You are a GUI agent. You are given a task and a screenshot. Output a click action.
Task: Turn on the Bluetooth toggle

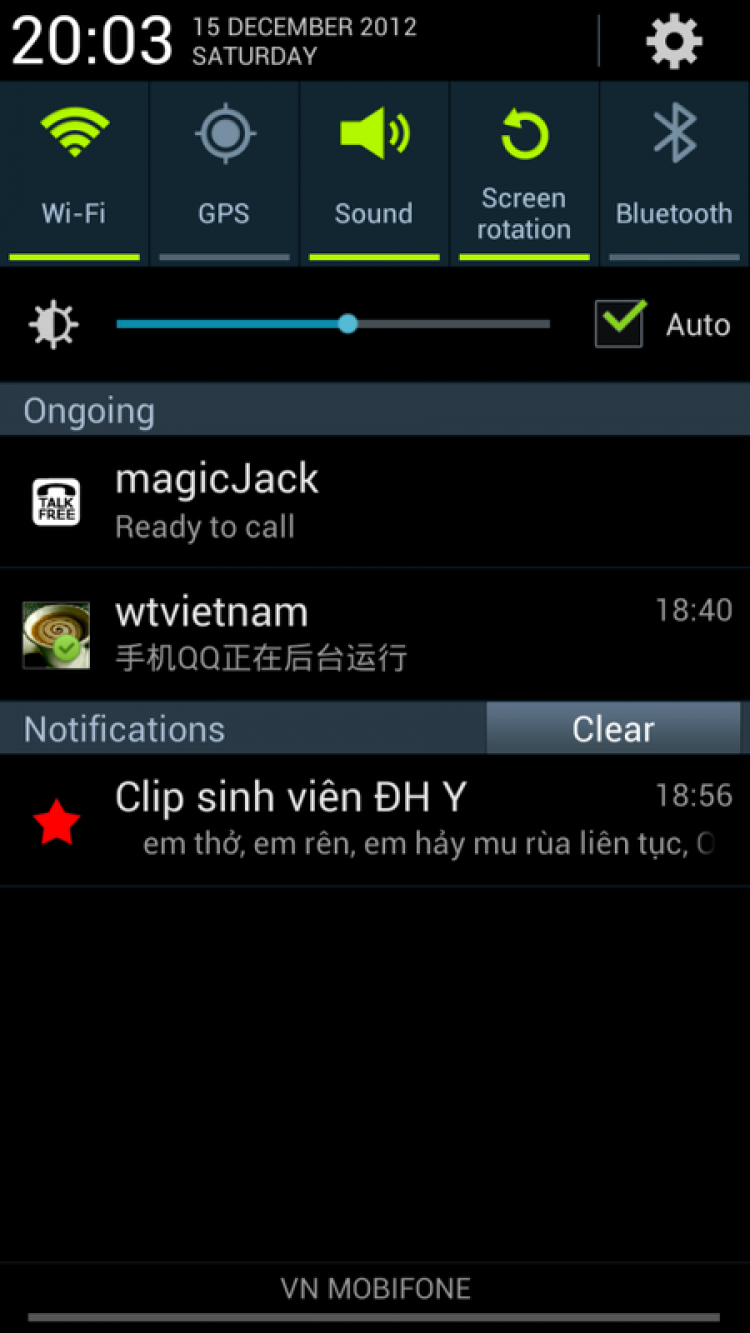(674, 172)
